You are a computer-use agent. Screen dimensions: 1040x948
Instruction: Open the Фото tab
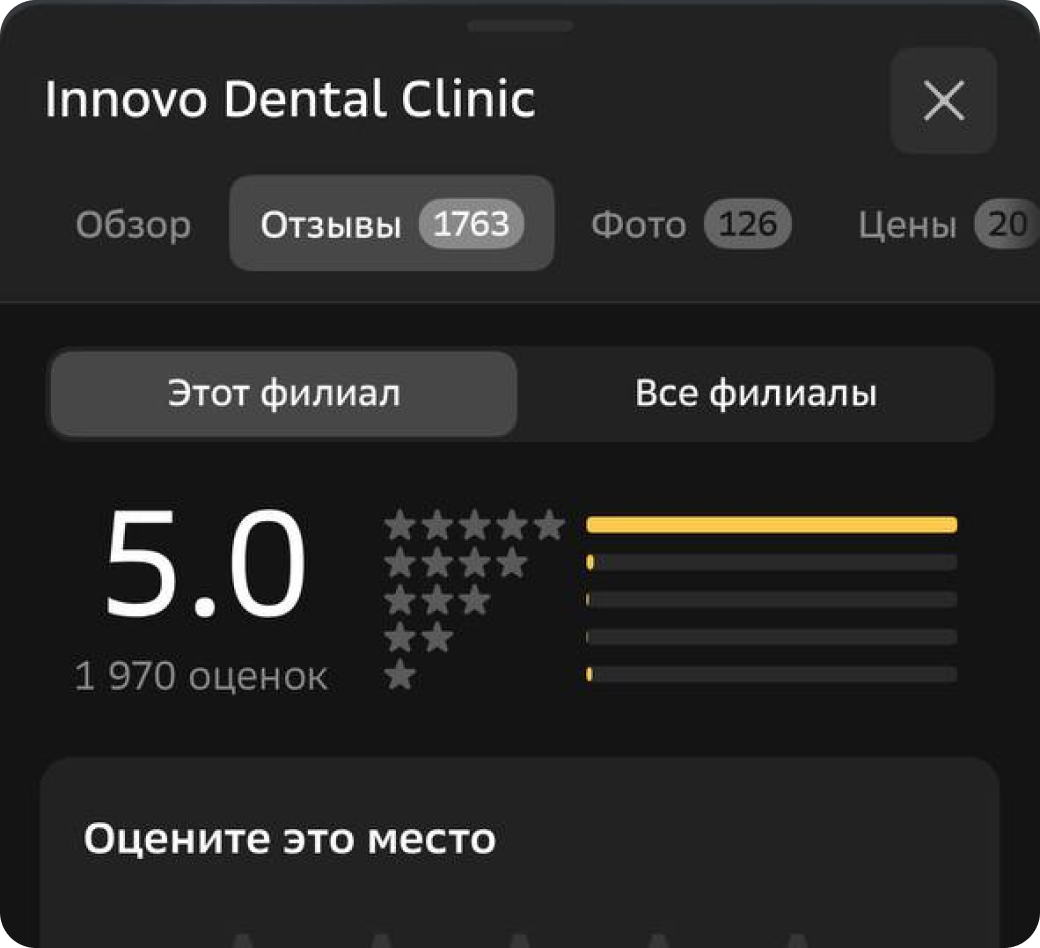(690, 225)
